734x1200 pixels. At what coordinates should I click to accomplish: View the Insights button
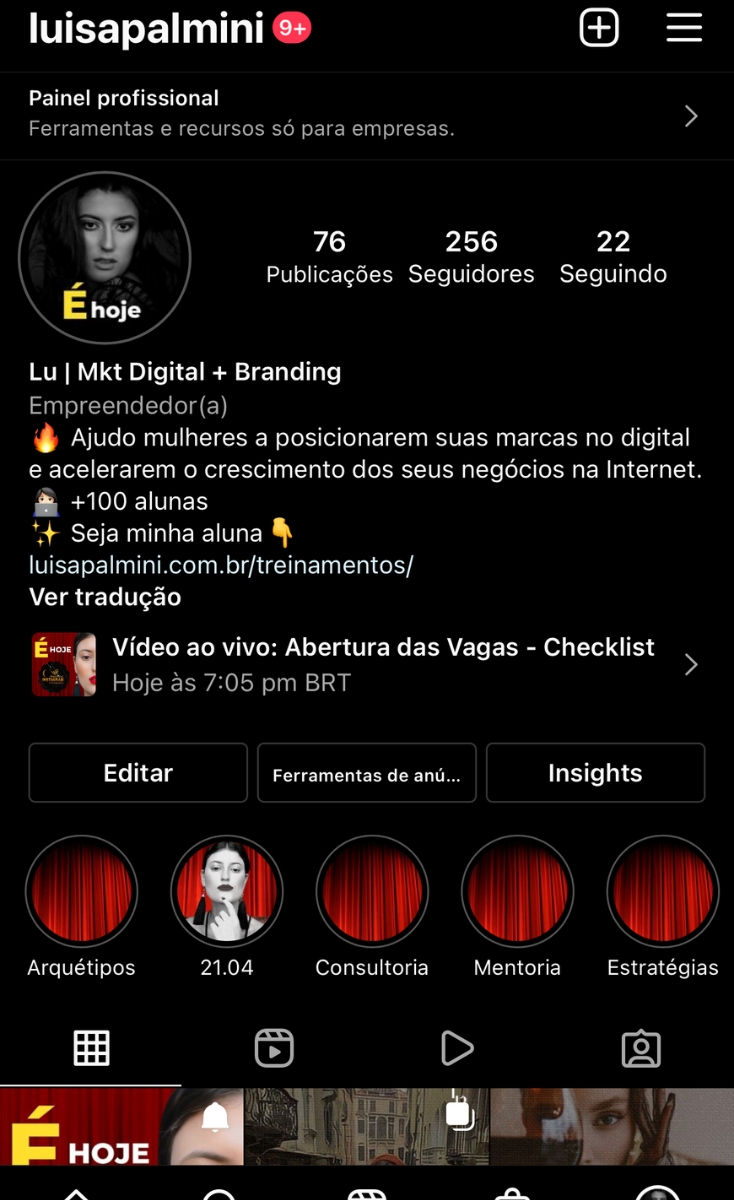pyautogui.click(x=595, y=773)
